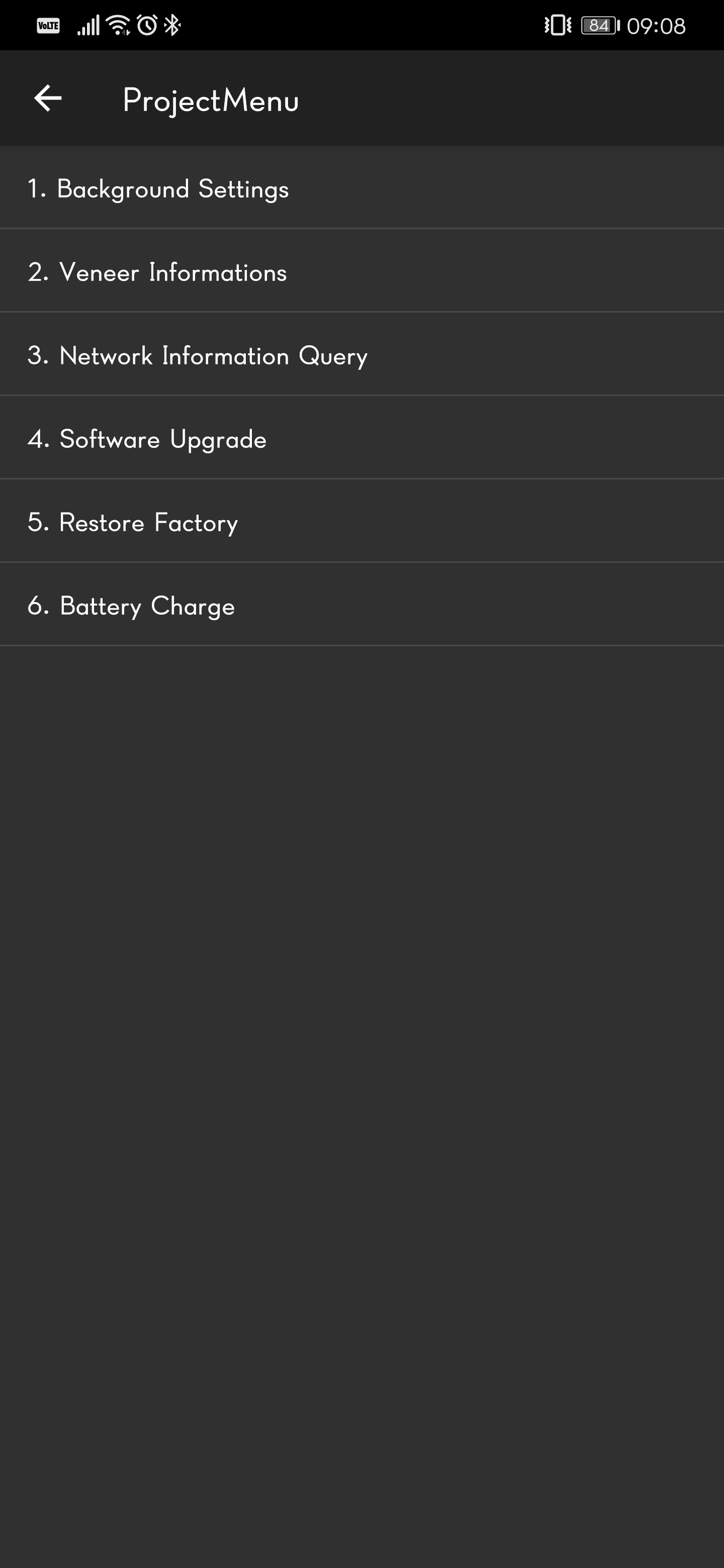
Task: Choose Restore Factory
Action: (133, 522)
